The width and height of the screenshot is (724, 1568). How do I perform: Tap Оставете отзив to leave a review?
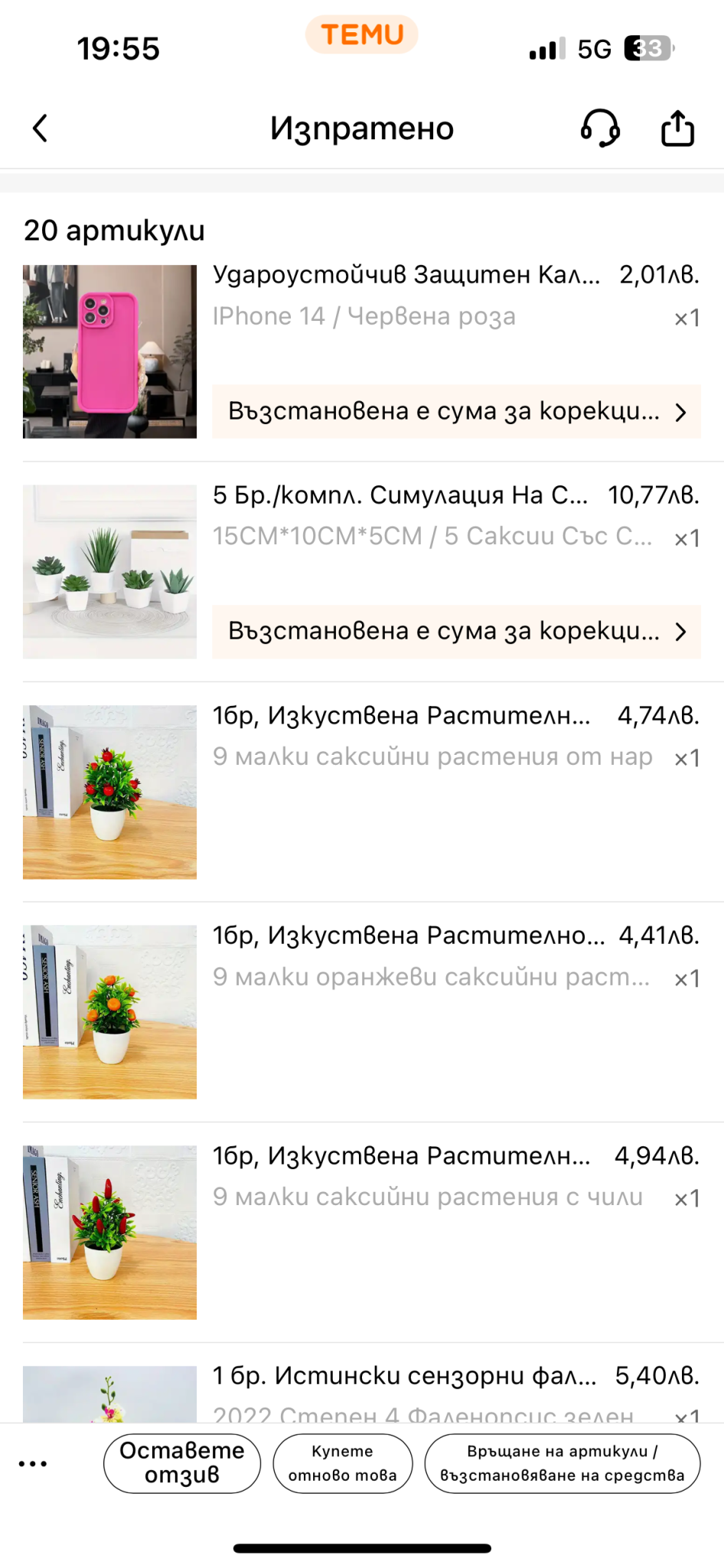[182, 1464]
